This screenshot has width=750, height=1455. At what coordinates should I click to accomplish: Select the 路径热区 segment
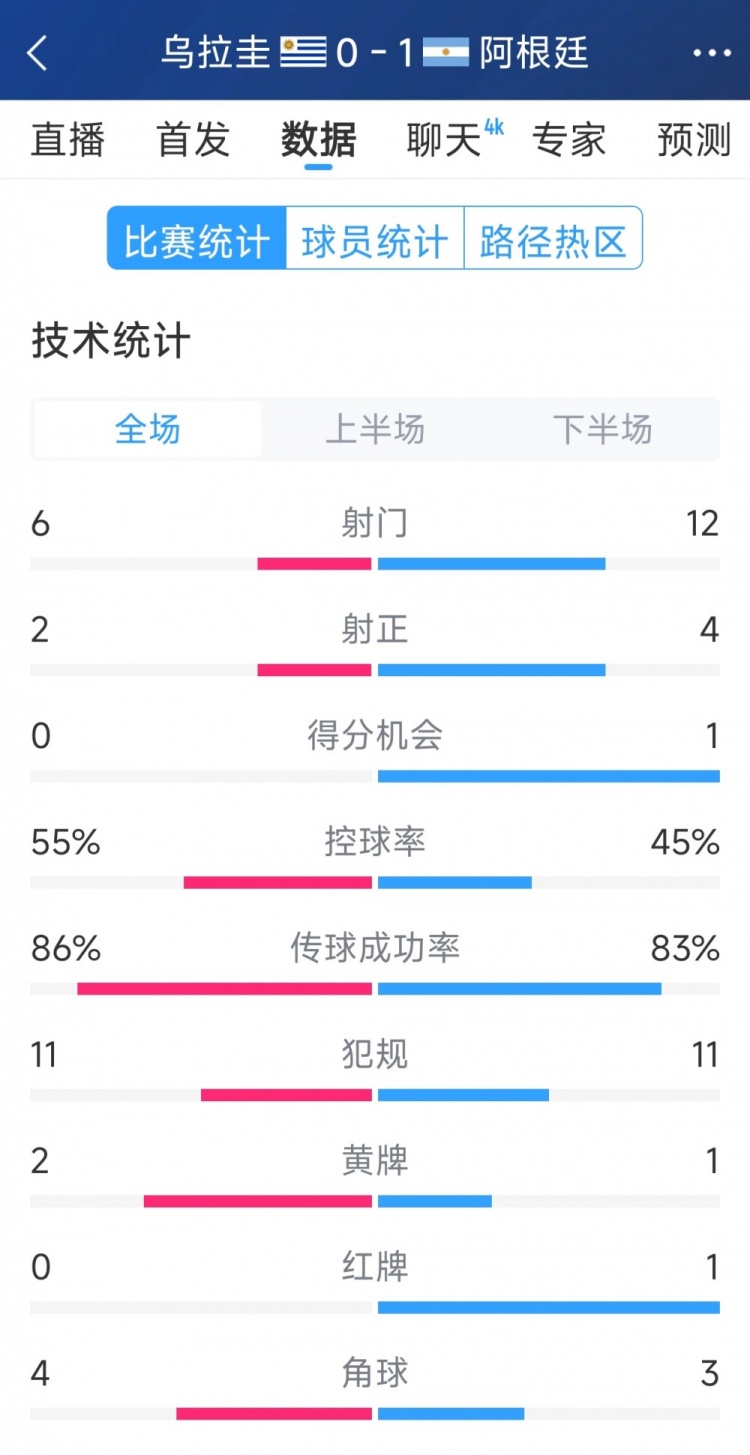pyautogui.click(x=553, y=240)
